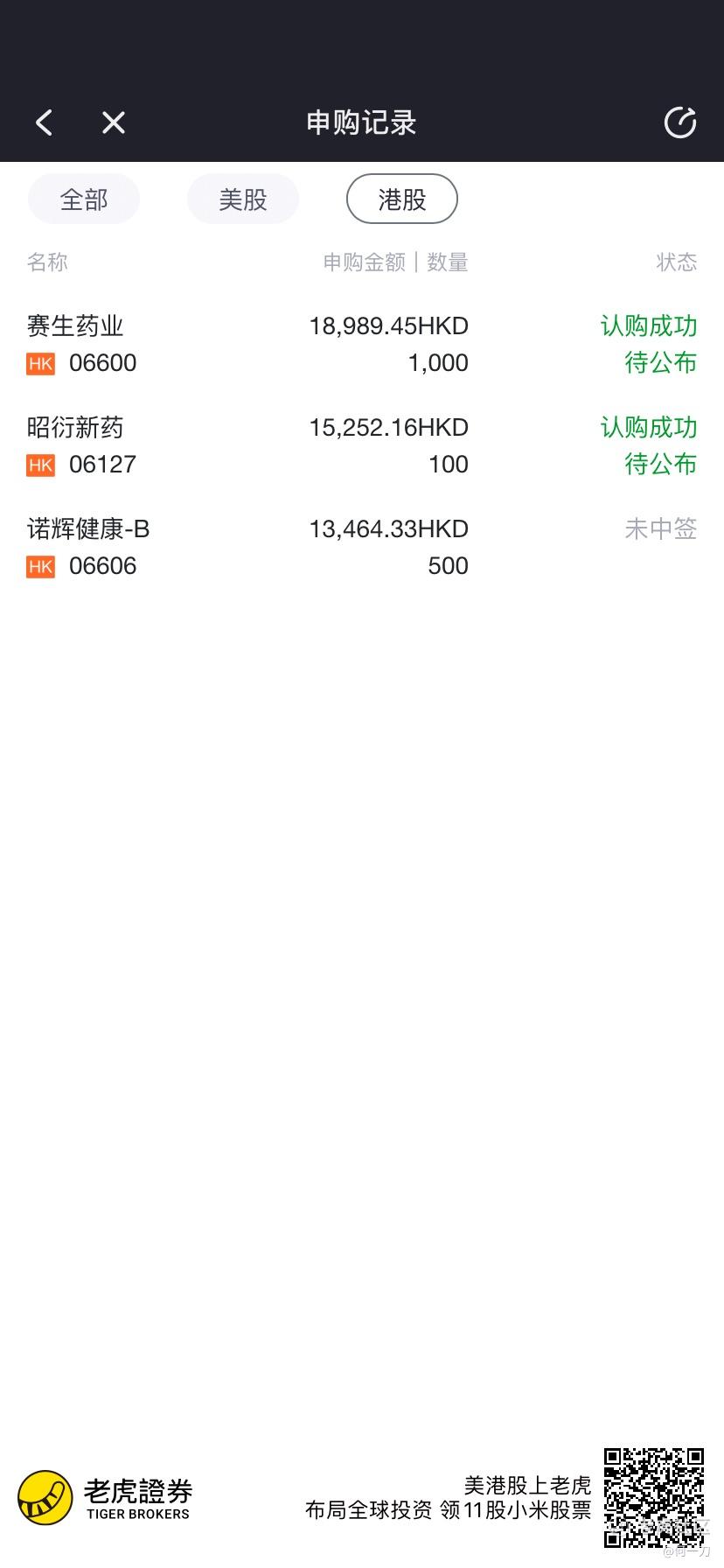Select the 美股 filter
The width and height of the screenshot is (724, 1568).
point(243,199)
